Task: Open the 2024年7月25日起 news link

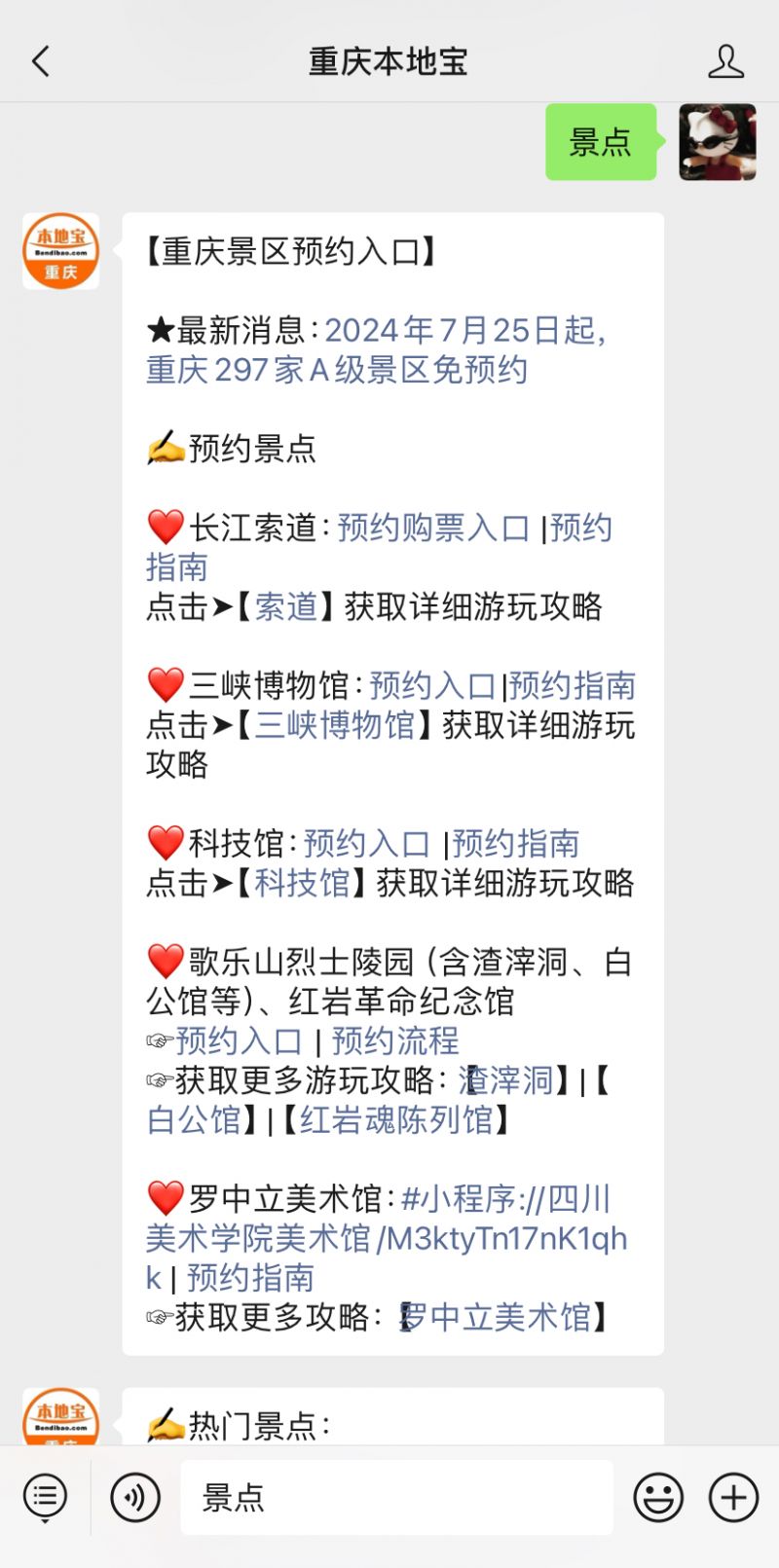Action: click(464, 331)
